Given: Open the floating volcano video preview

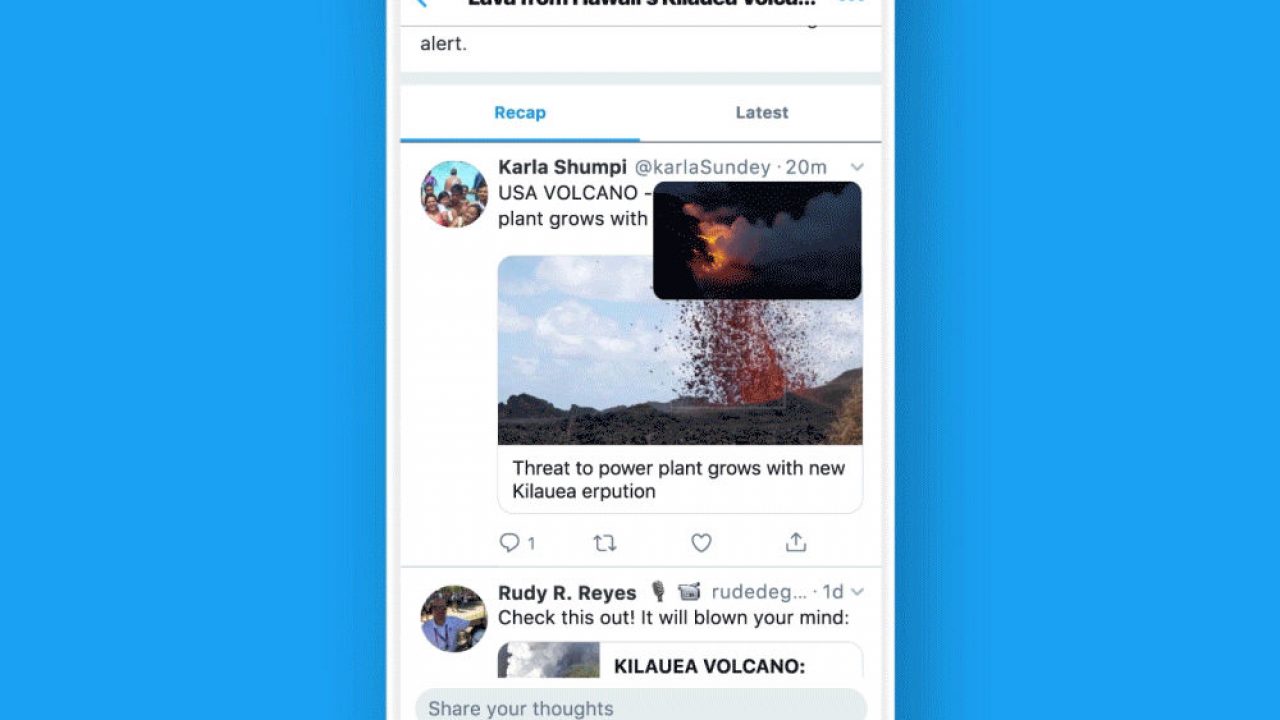Looking at the screenshot, I should coord(757,240).
